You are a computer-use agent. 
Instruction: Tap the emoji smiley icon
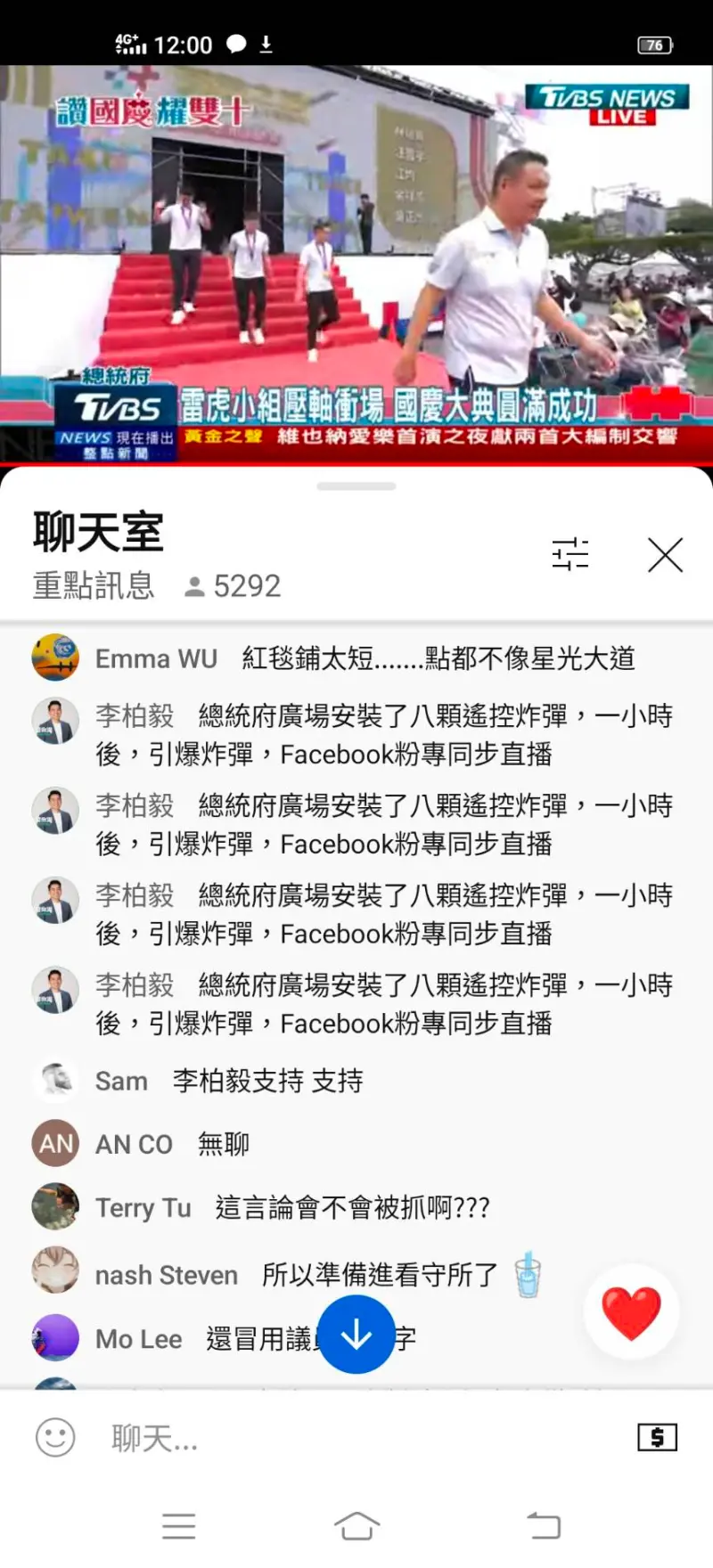pos(54,1436)
